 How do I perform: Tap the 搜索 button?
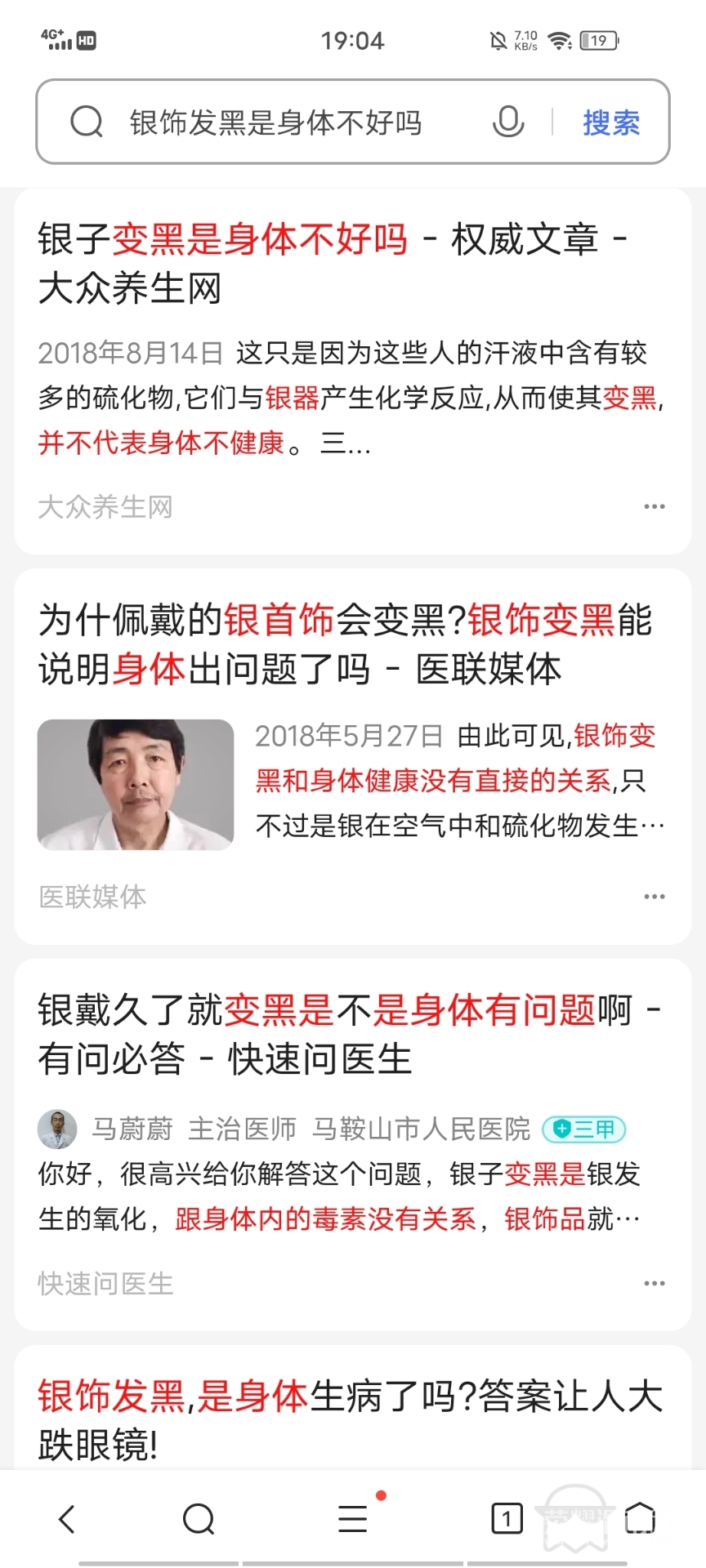point(610,122)
